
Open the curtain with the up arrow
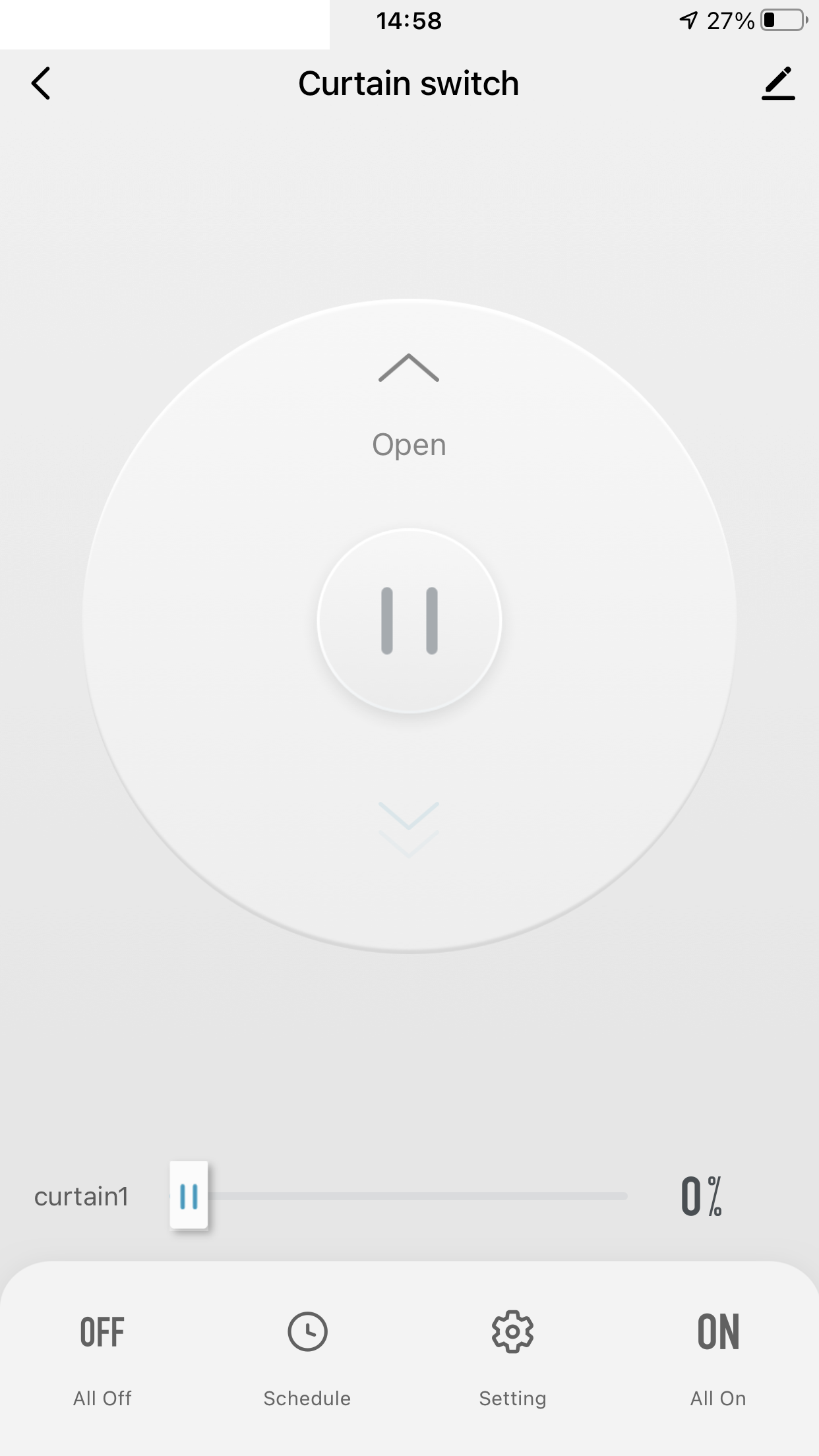tap(409, 369)
